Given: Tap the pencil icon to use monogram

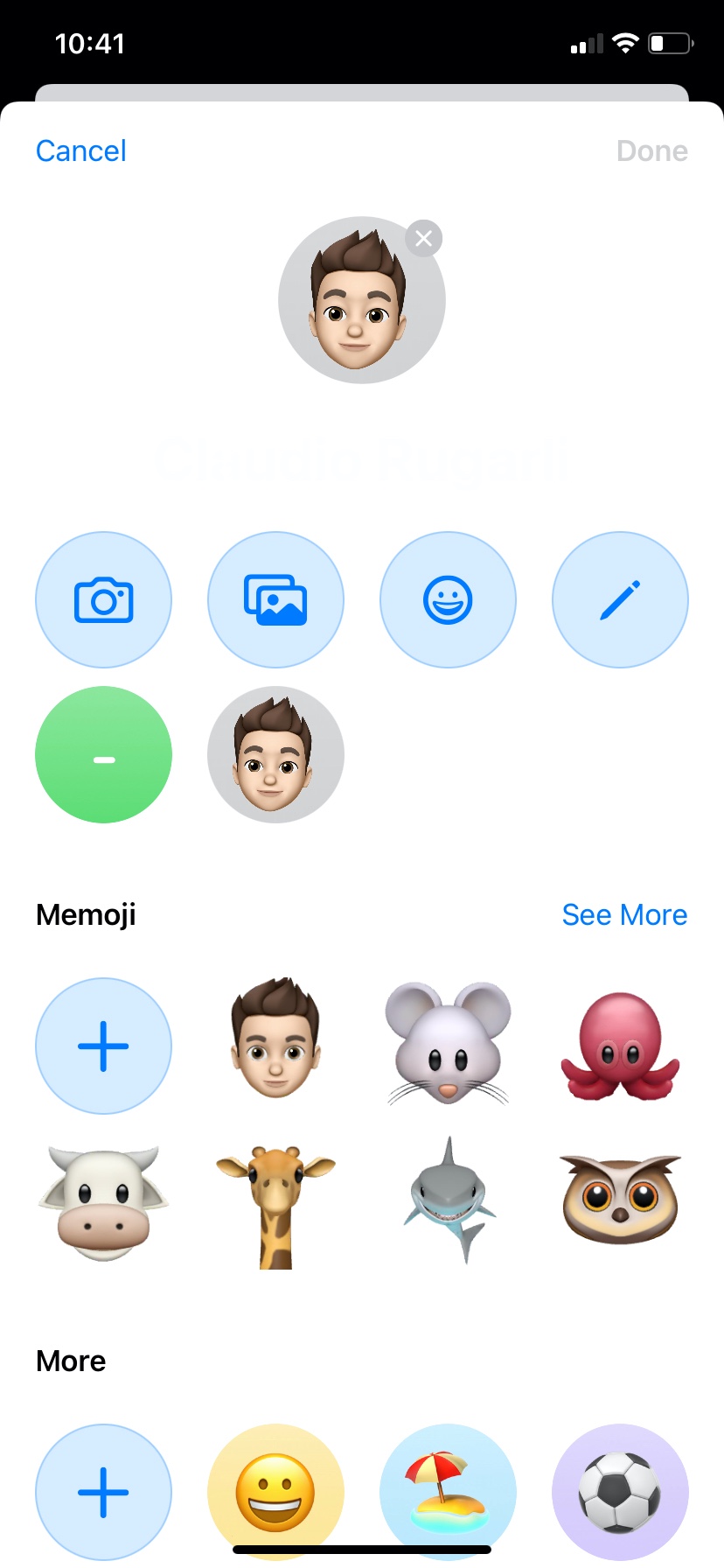Looking at the screenshot, I should (x=620, y=600).
